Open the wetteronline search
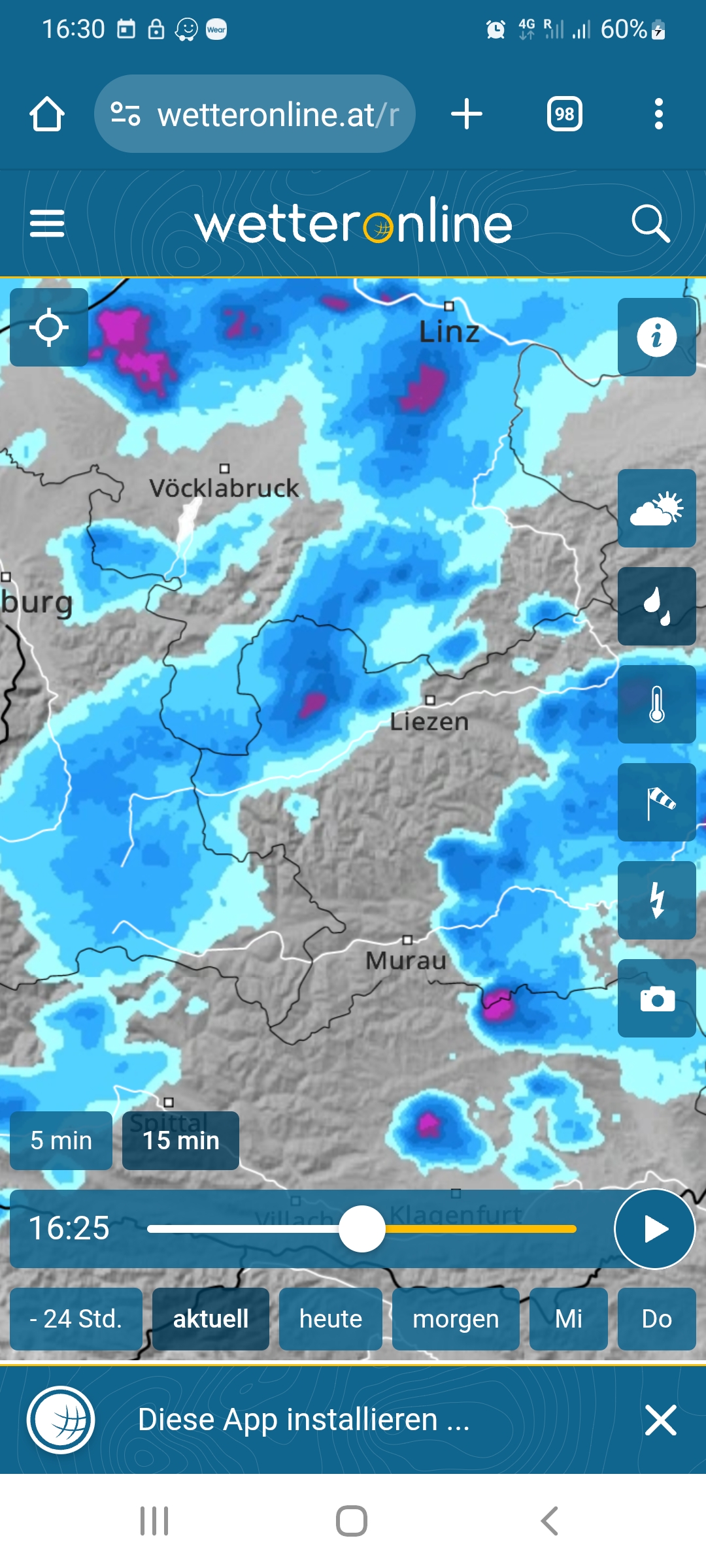 click(650, 223)
